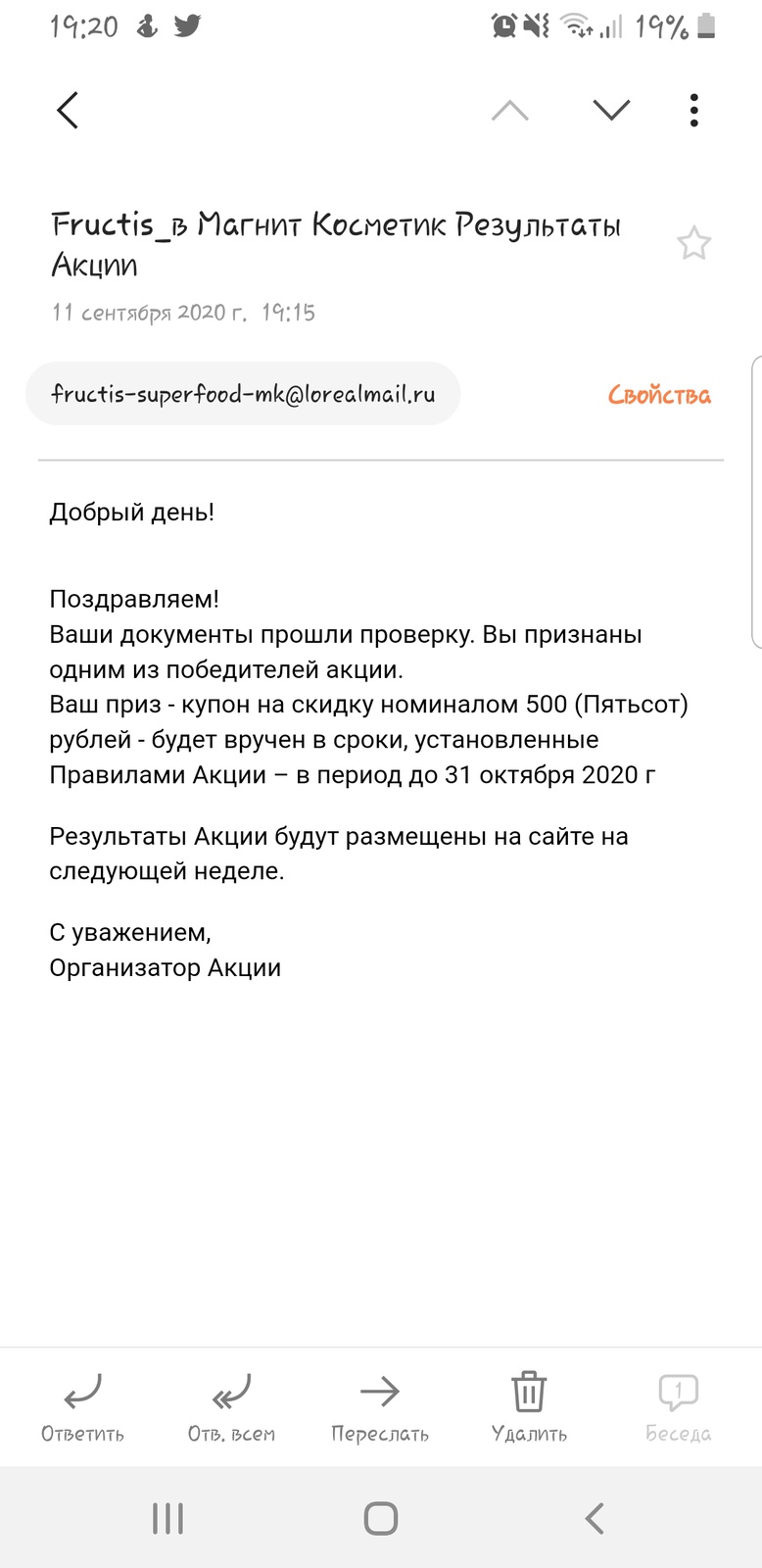Screen dimensions: 762x1568
Task: Delete this email with Удалить
Action: point(529,1407)
